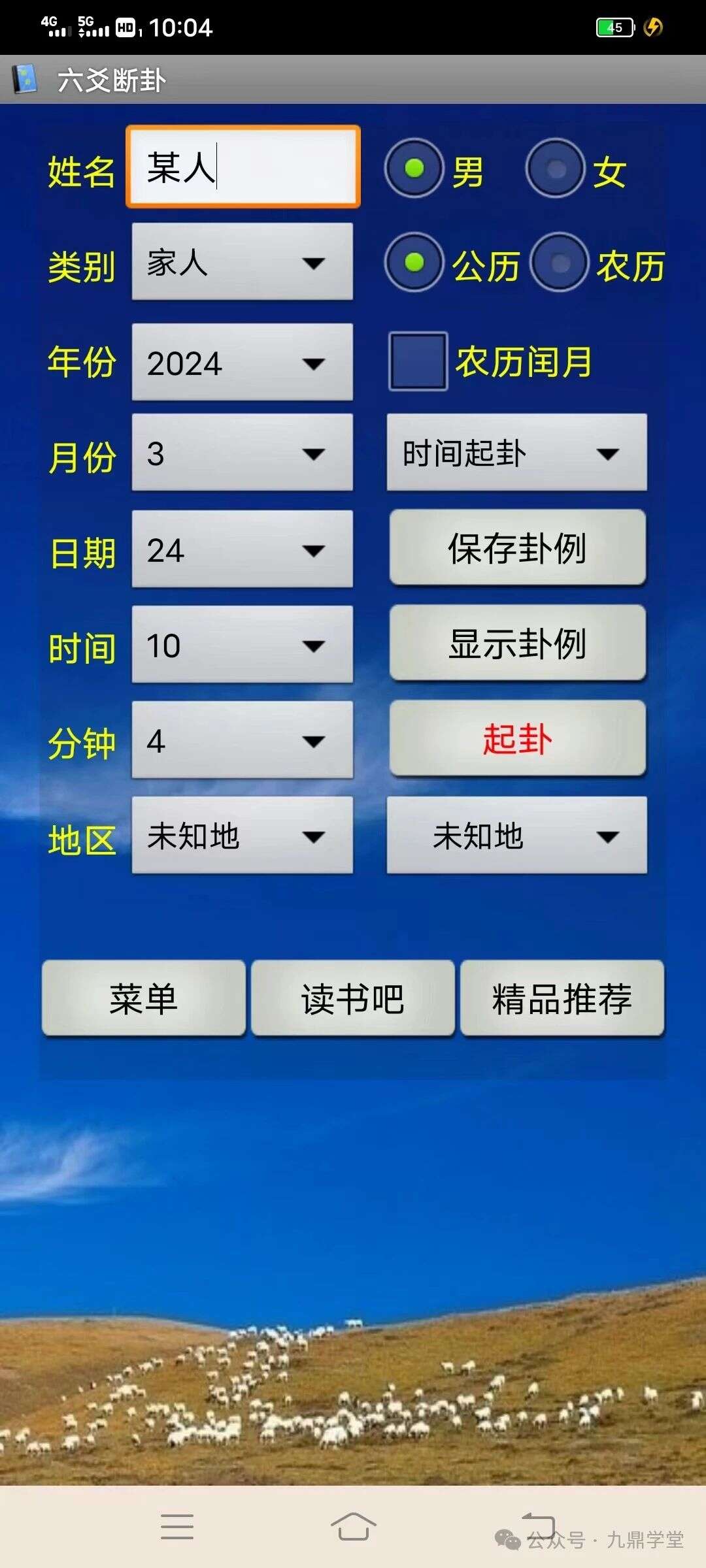Open 精品推荐 recommendations
This screenshot has height=1568, width=706.
(562, 998)
